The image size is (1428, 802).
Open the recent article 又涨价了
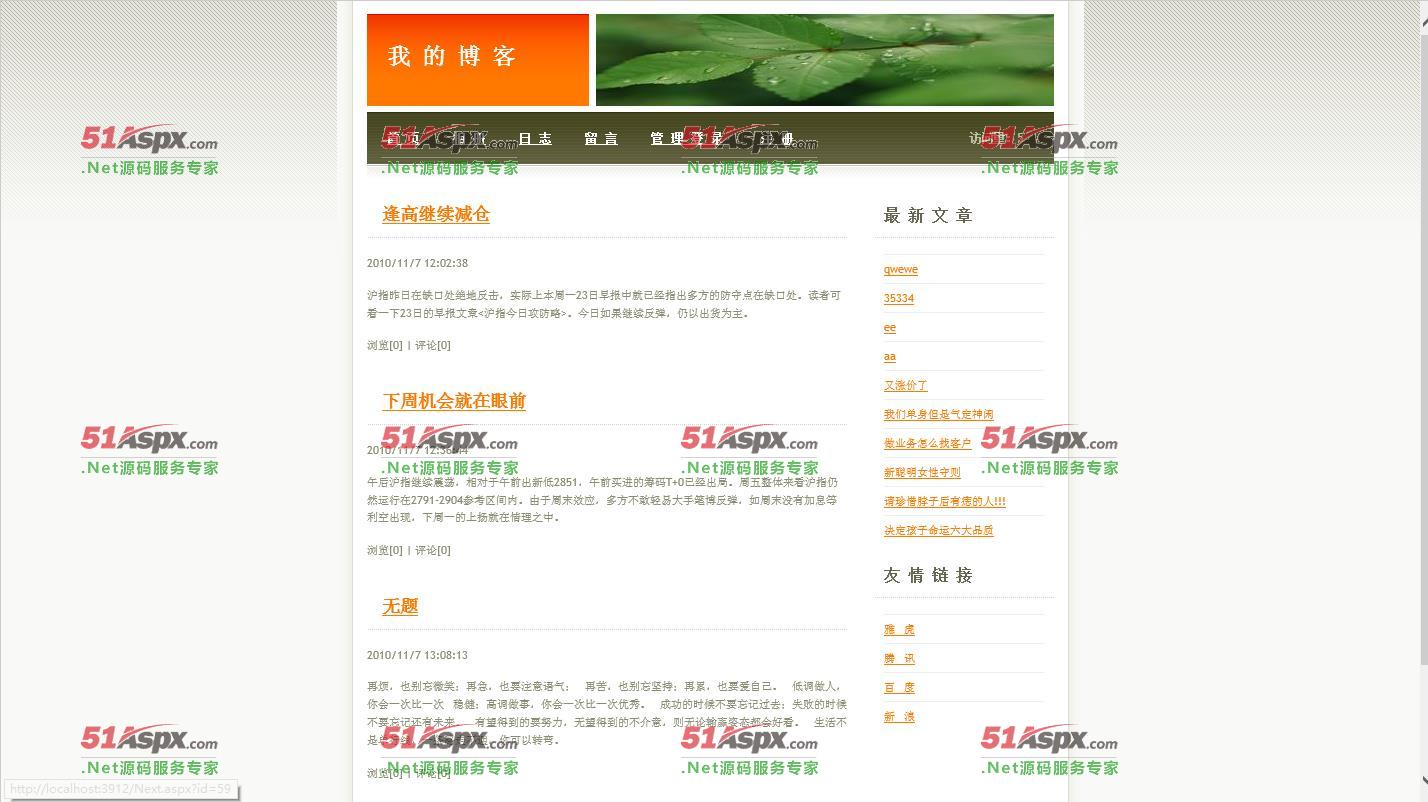905,385
